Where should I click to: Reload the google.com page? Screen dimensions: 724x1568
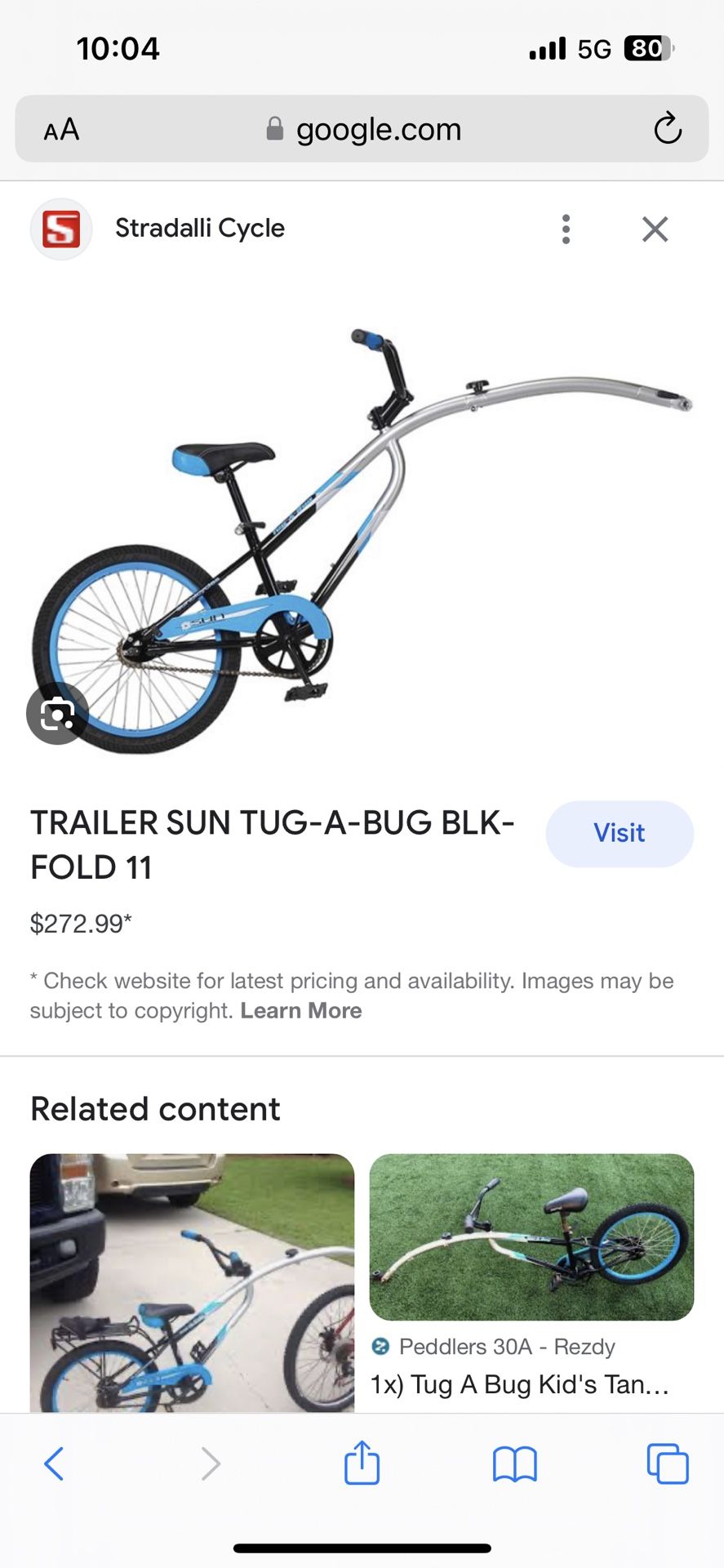pyautogui.click(x=668, y=129)
